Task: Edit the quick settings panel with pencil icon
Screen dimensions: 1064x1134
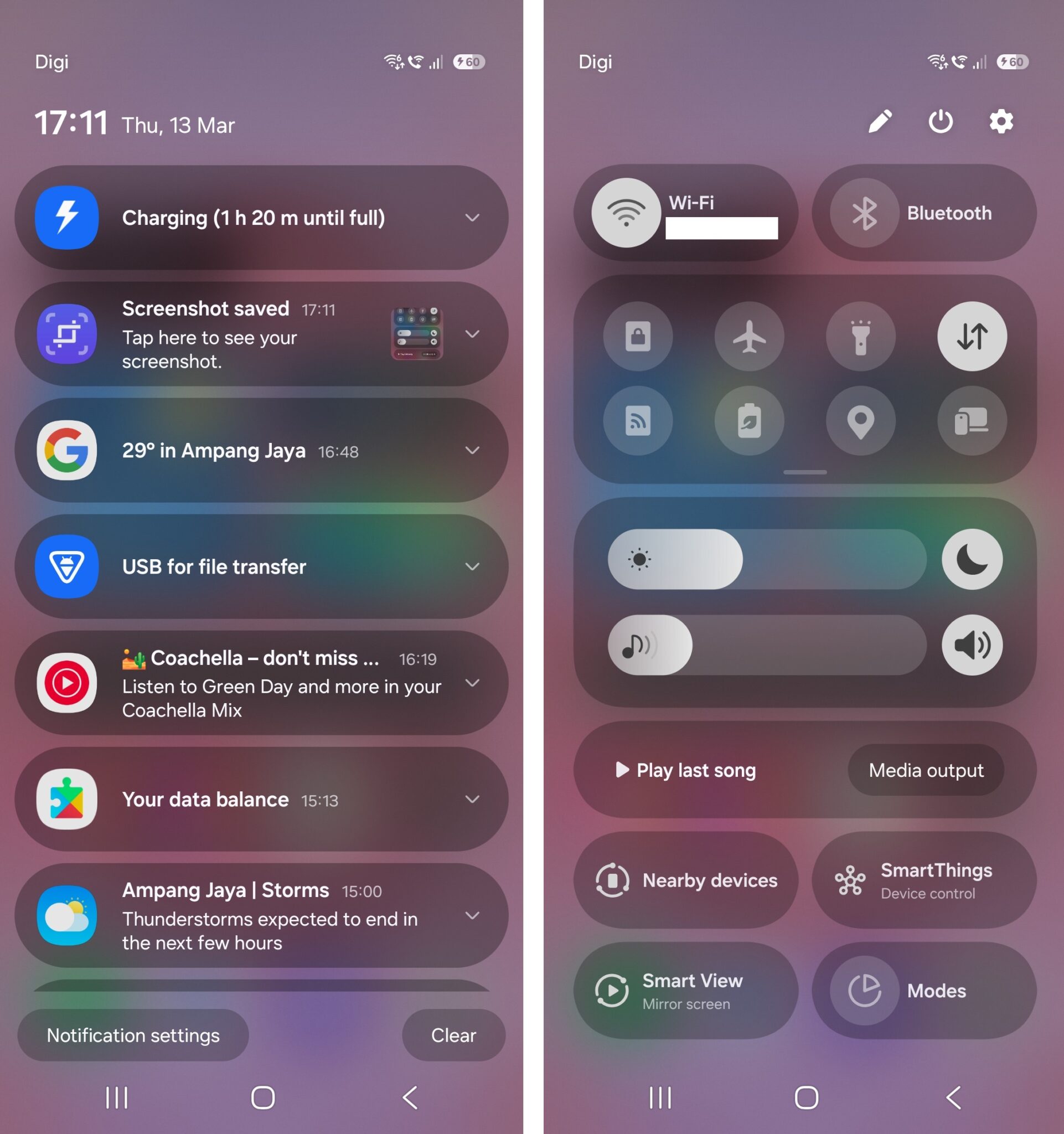Action: 880,121
